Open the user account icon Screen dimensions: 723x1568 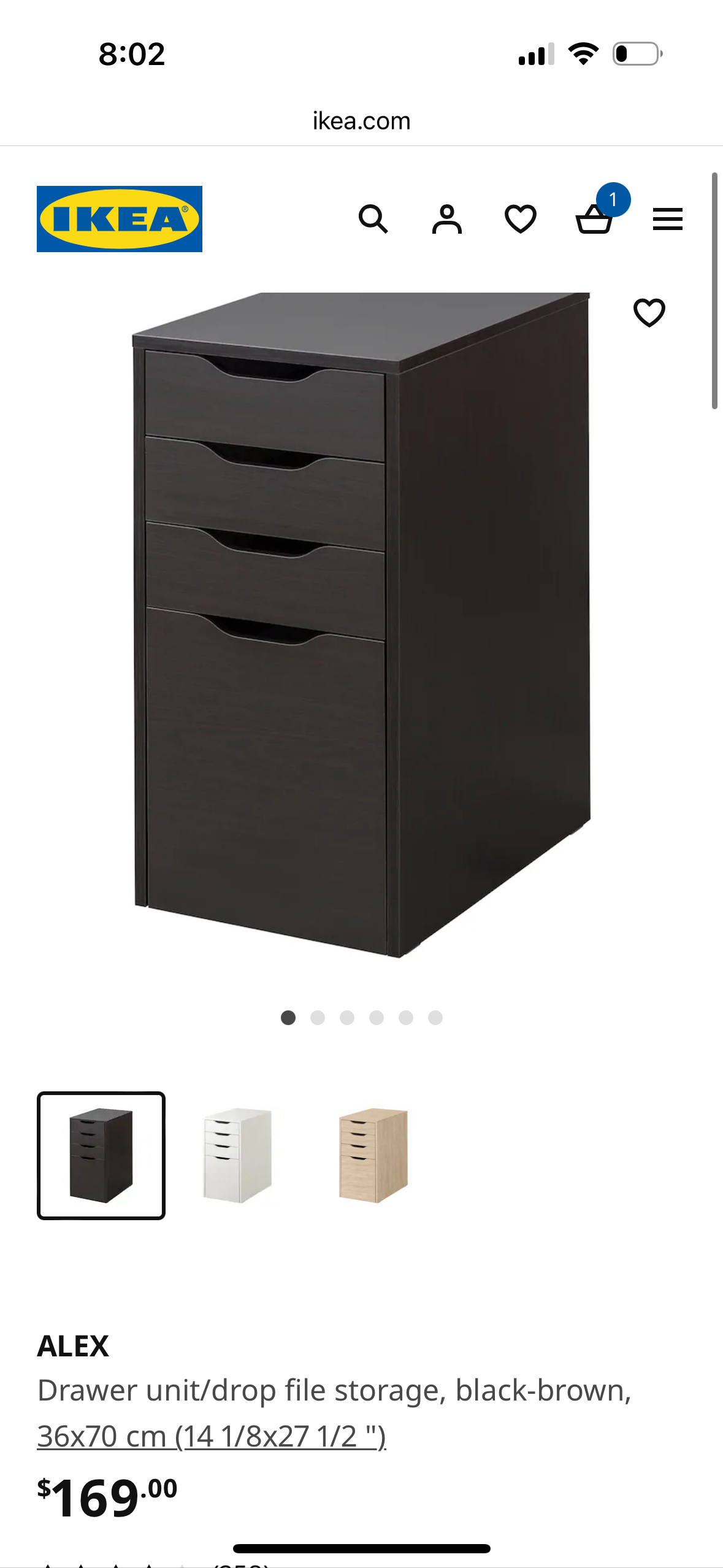(x=446, y=219)
